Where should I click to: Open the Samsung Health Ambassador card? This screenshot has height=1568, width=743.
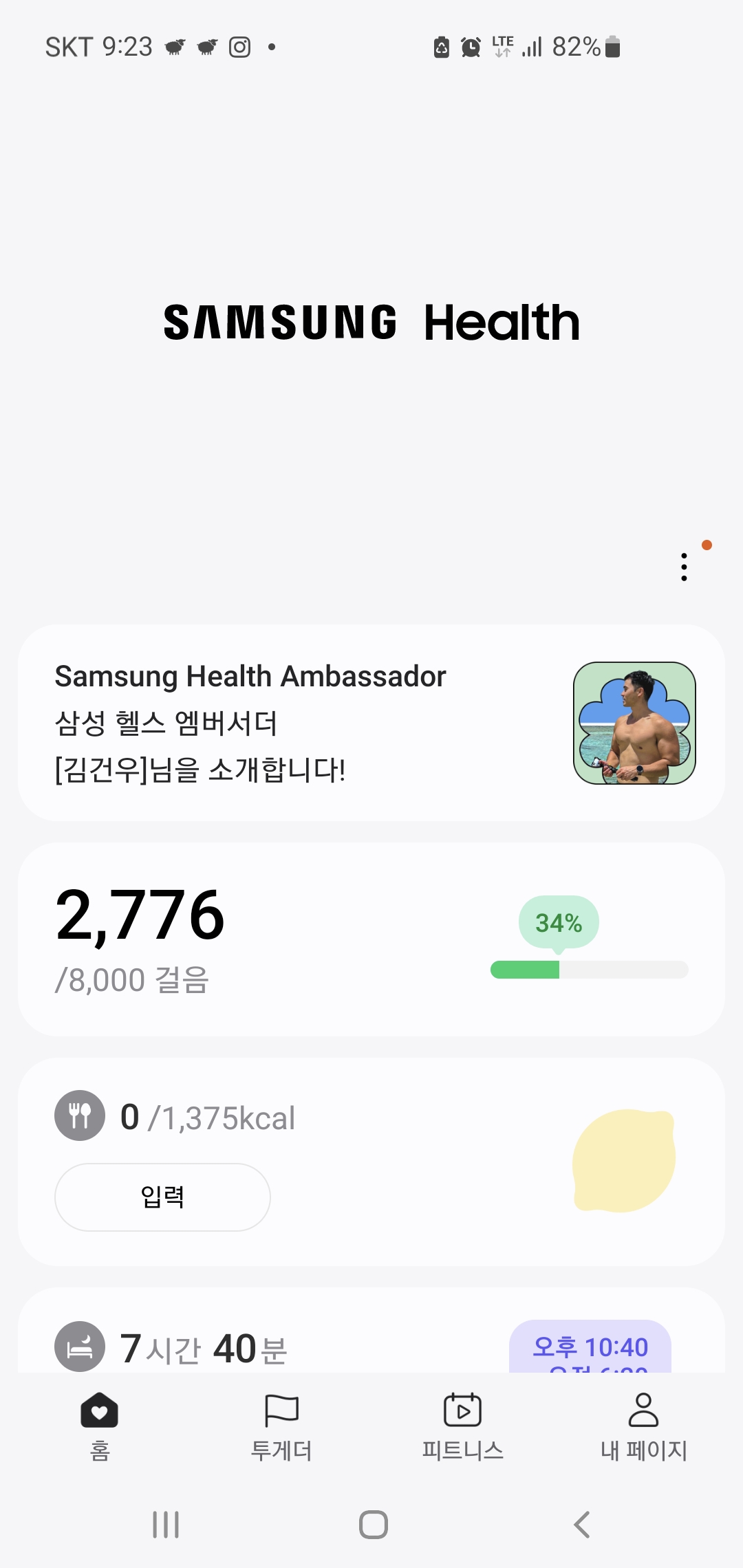pyautogui.click(x=371, y=723)
